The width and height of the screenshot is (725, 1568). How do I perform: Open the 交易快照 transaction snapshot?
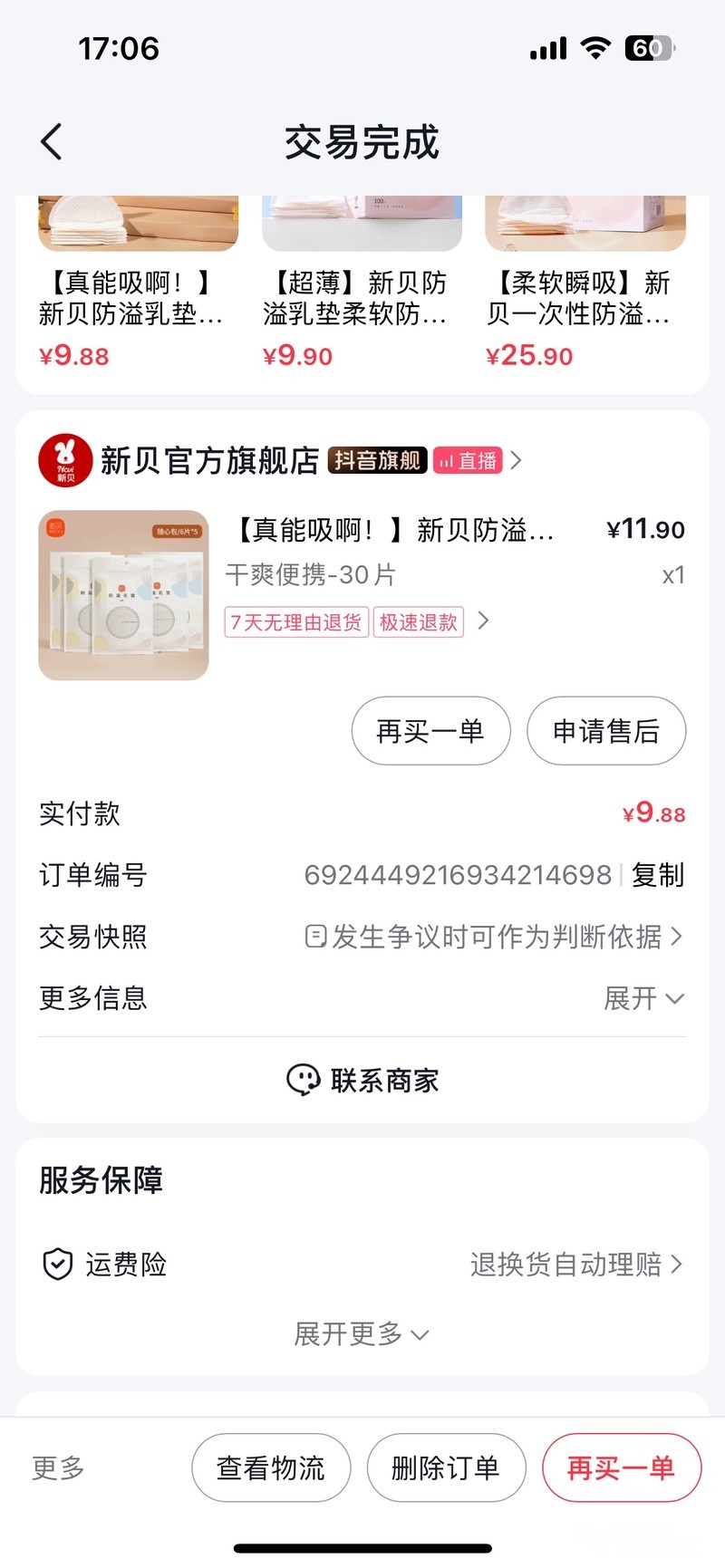(495, 937)
